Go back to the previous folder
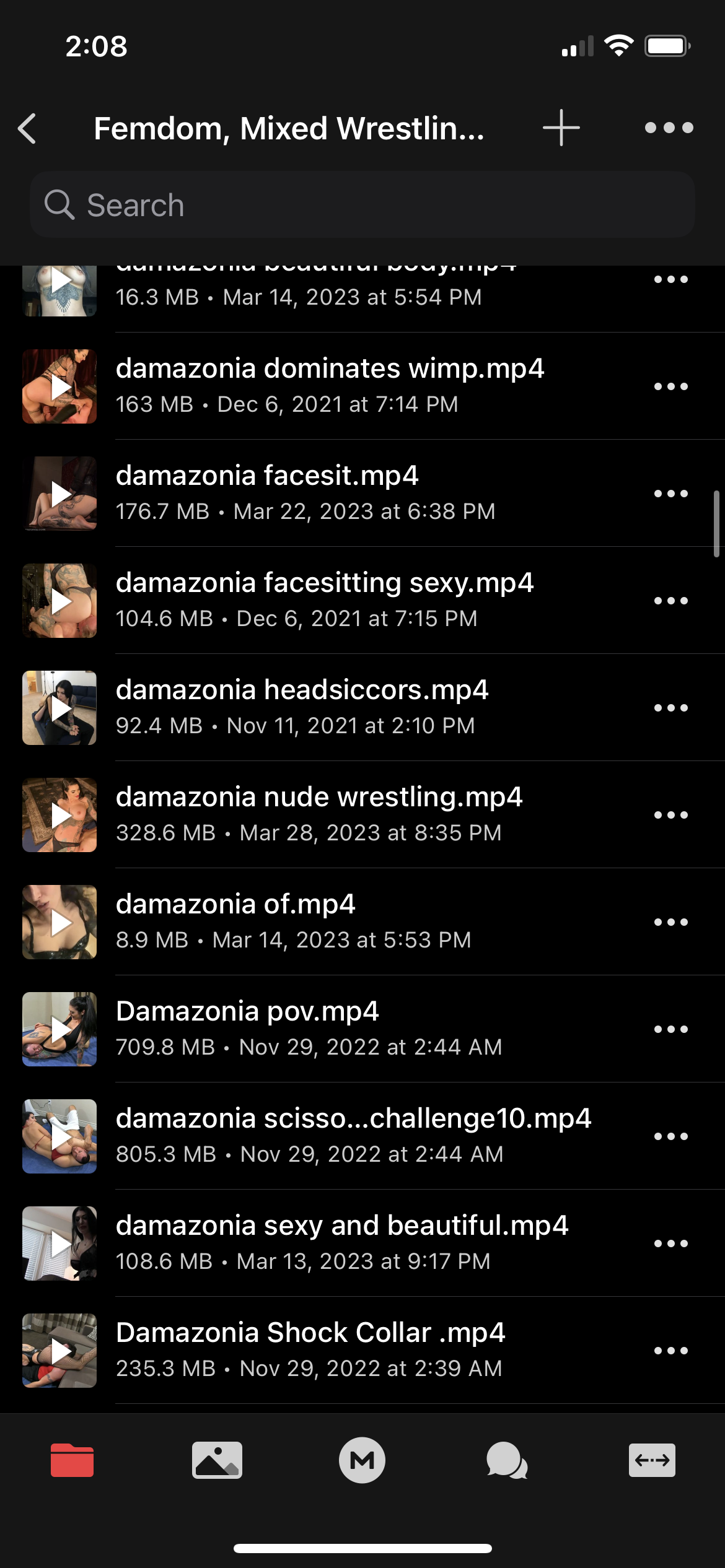 [28, 129]
